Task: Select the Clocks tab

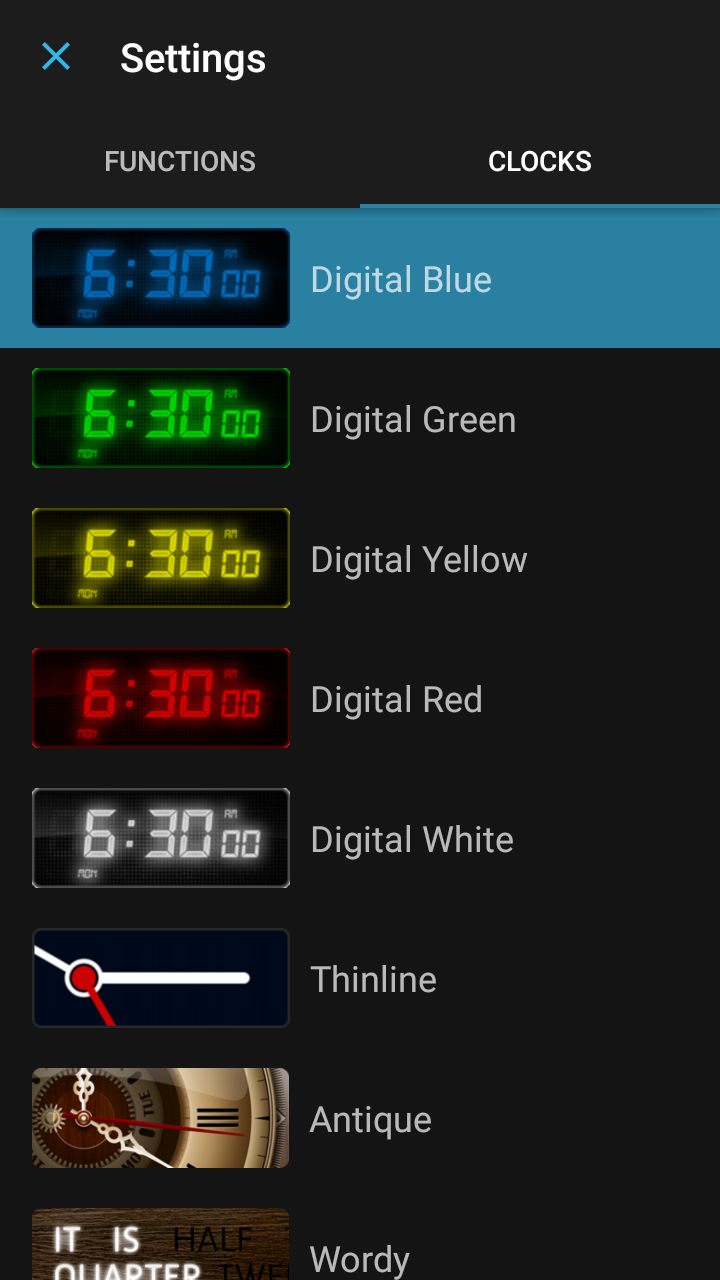Action: pyautogui.click(x=540, y=162)
